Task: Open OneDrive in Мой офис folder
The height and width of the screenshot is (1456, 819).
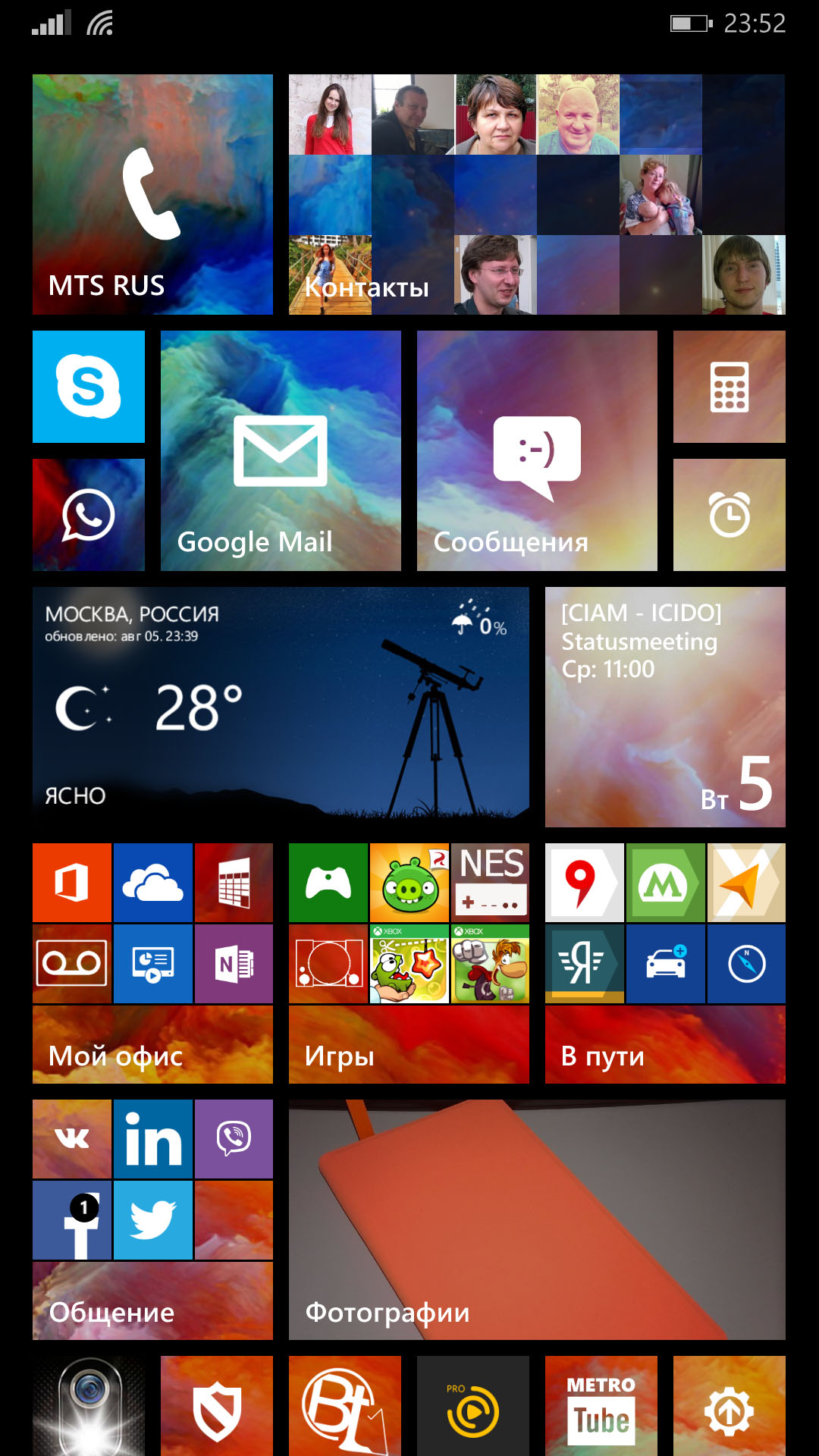Action: (x=153, y=883)
